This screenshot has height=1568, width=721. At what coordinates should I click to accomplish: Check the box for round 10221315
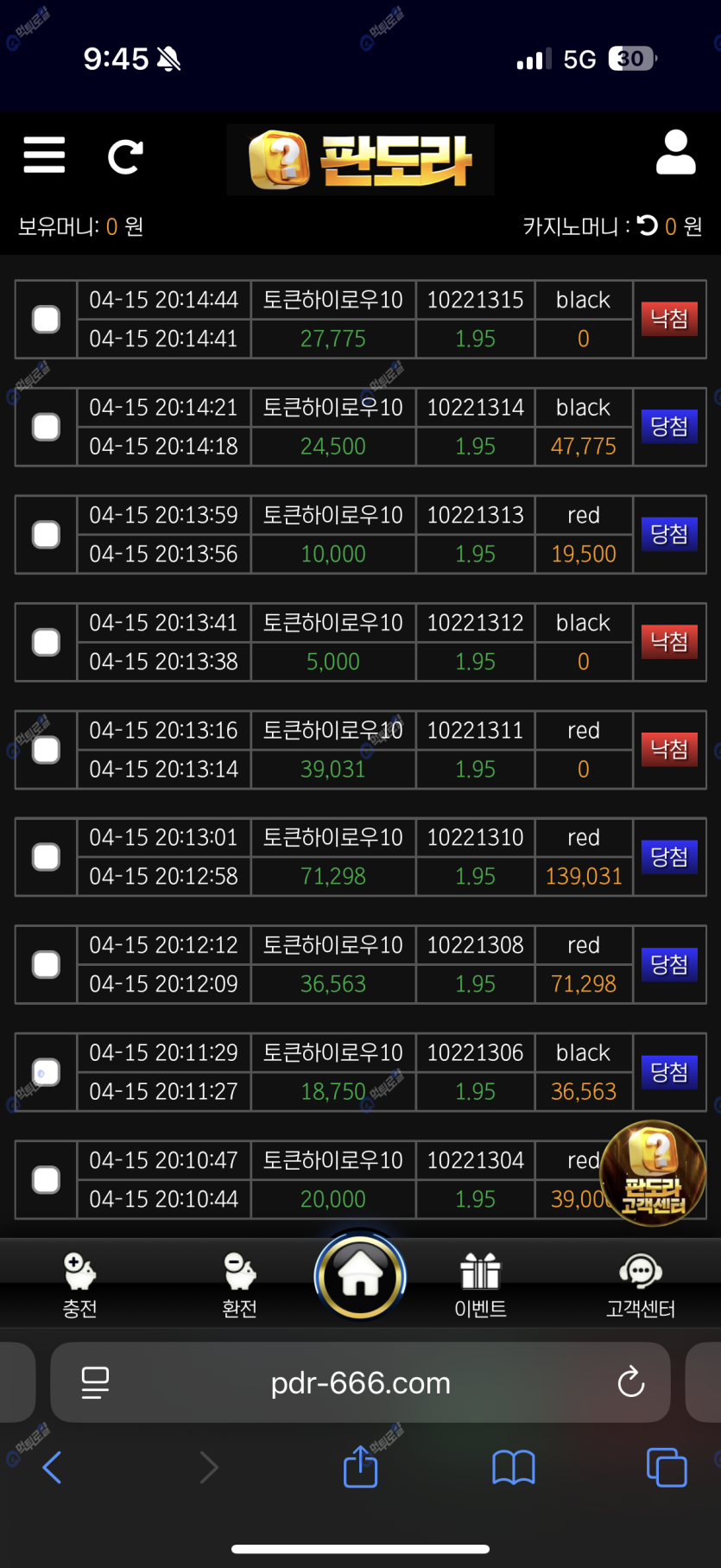point(46,320)
